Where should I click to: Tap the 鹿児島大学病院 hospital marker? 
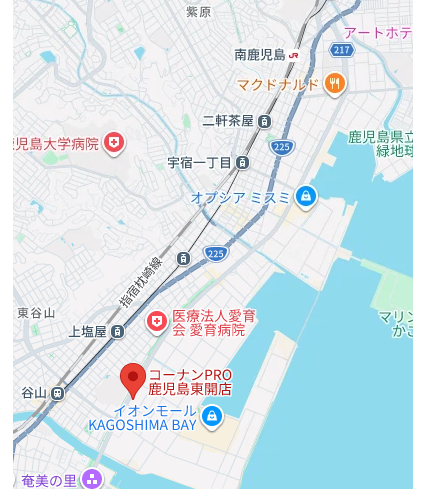[x=114, y=144]
